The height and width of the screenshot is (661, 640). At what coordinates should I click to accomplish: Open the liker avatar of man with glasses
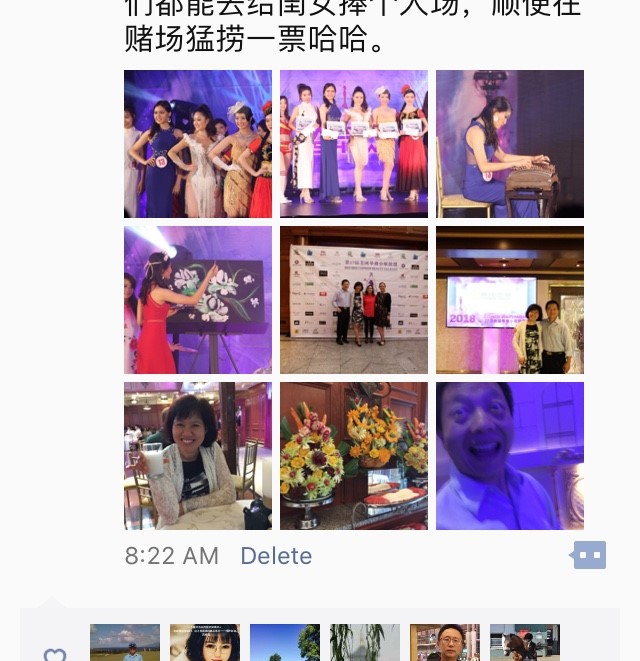(x=445, y=643)
